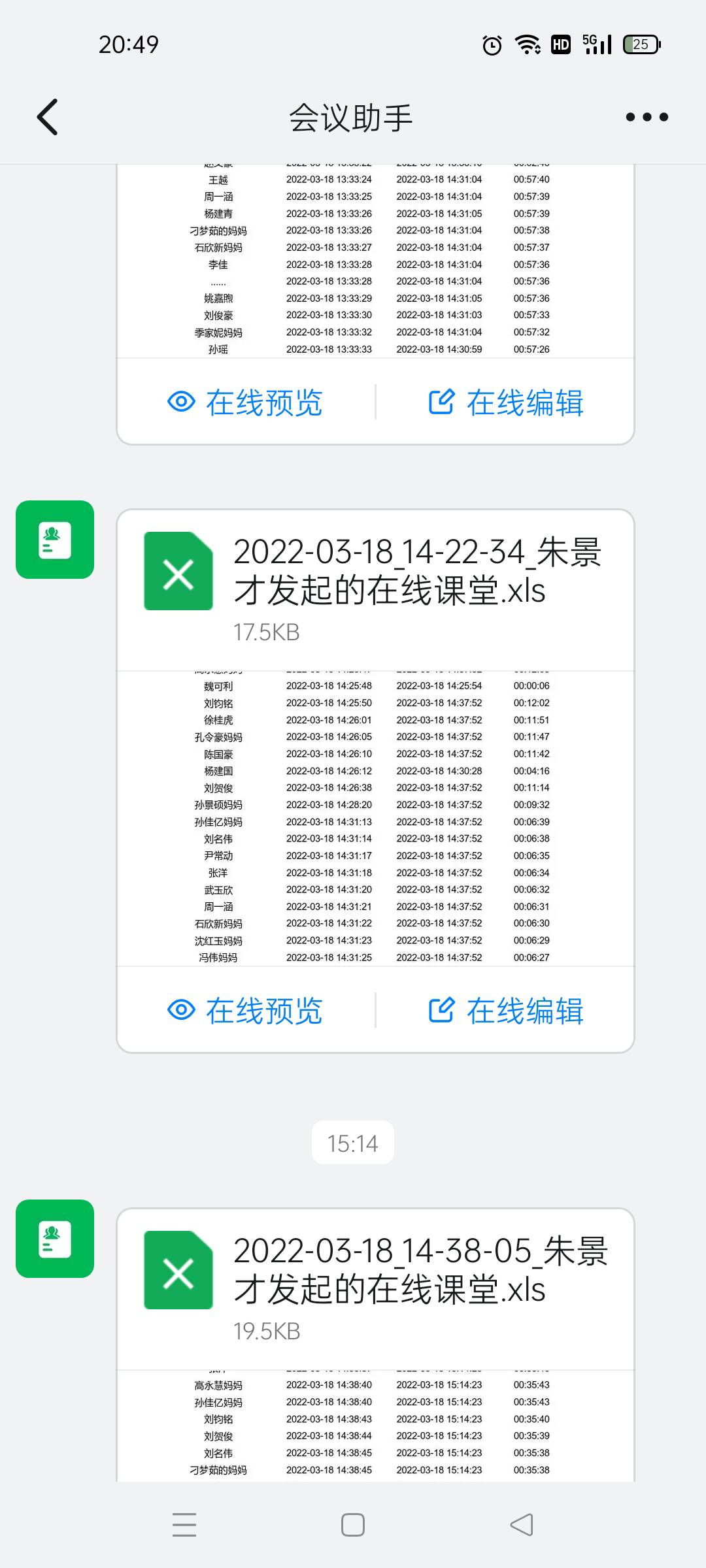Open the HD status badge
The height and width of the screenshot is (1568, 706).
point(559,43)
